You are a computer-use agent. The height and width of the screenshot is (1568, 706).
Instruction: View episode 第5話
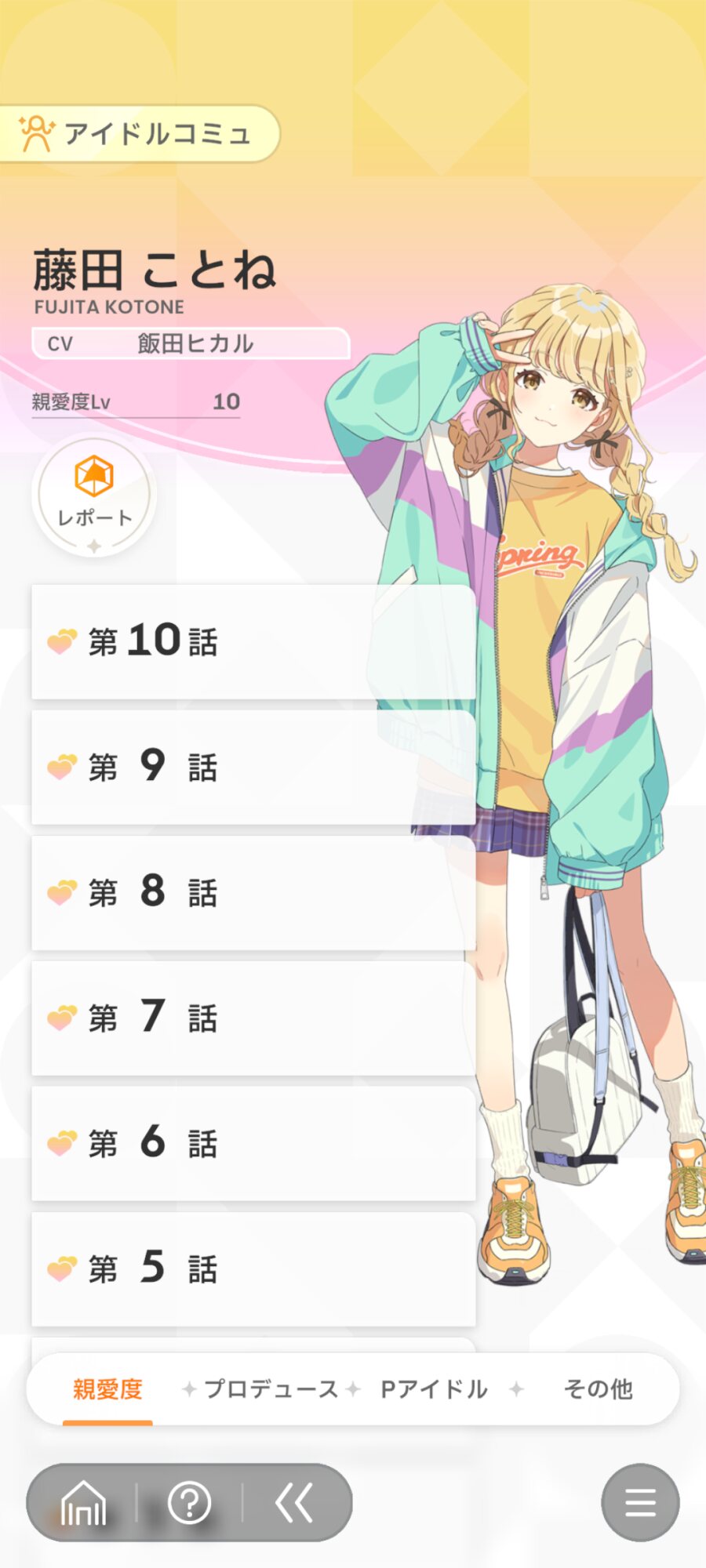(x=253, y=1269)
